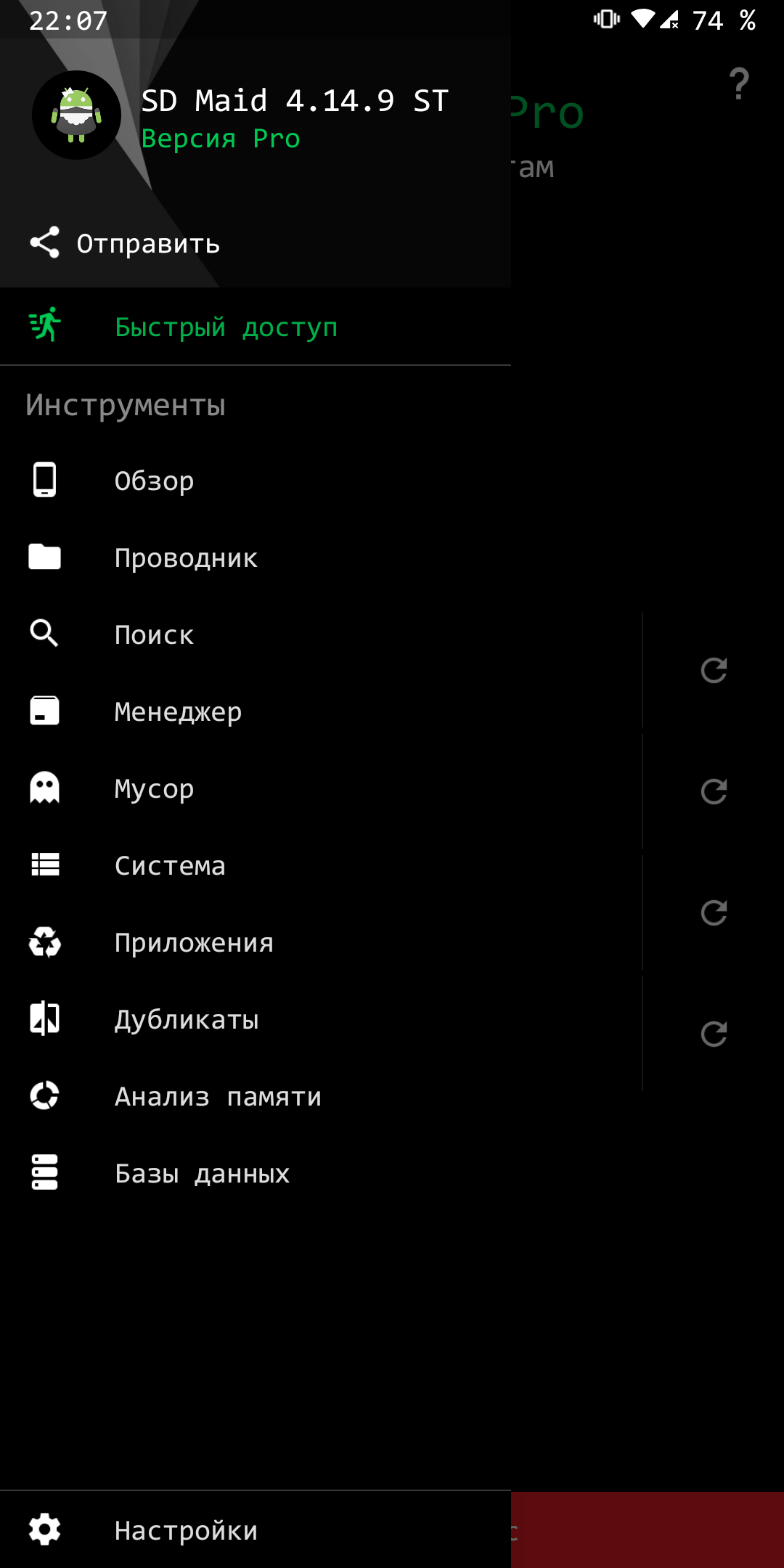
Task: Go to Проводник file explorer
Action: (186, 558)
